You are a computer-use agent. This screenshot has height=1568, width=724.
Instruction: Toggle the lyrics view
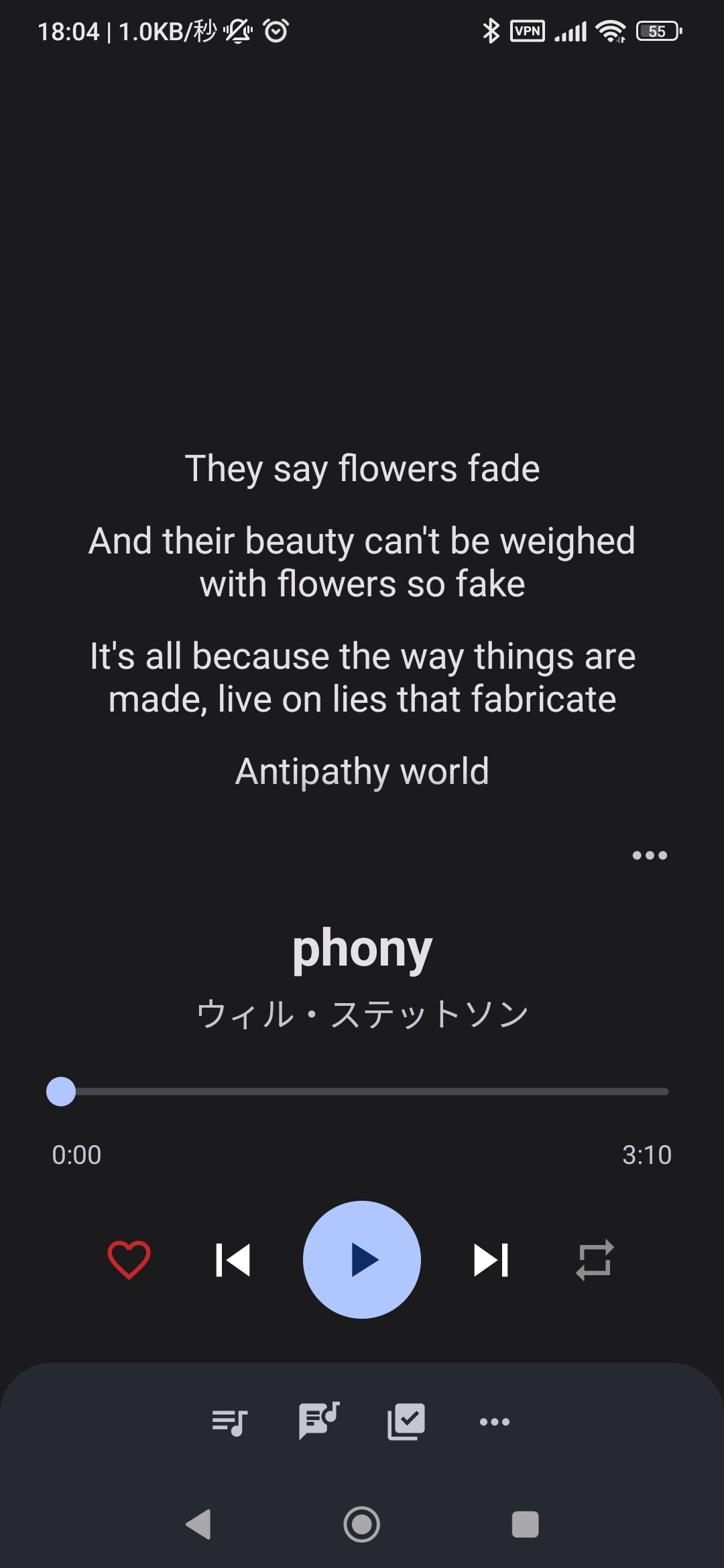[318, 1421]
